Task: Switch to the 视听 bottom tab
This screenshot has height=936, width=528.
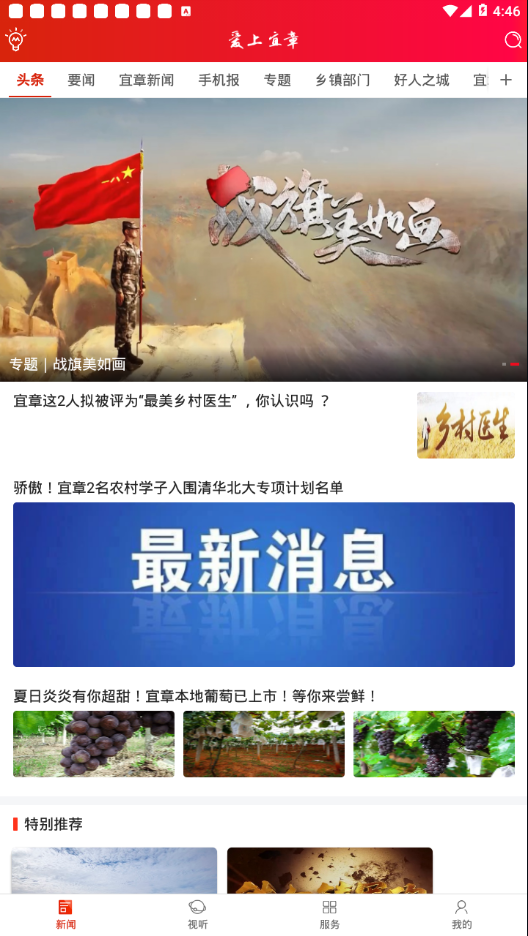Action: click(197, 915)
